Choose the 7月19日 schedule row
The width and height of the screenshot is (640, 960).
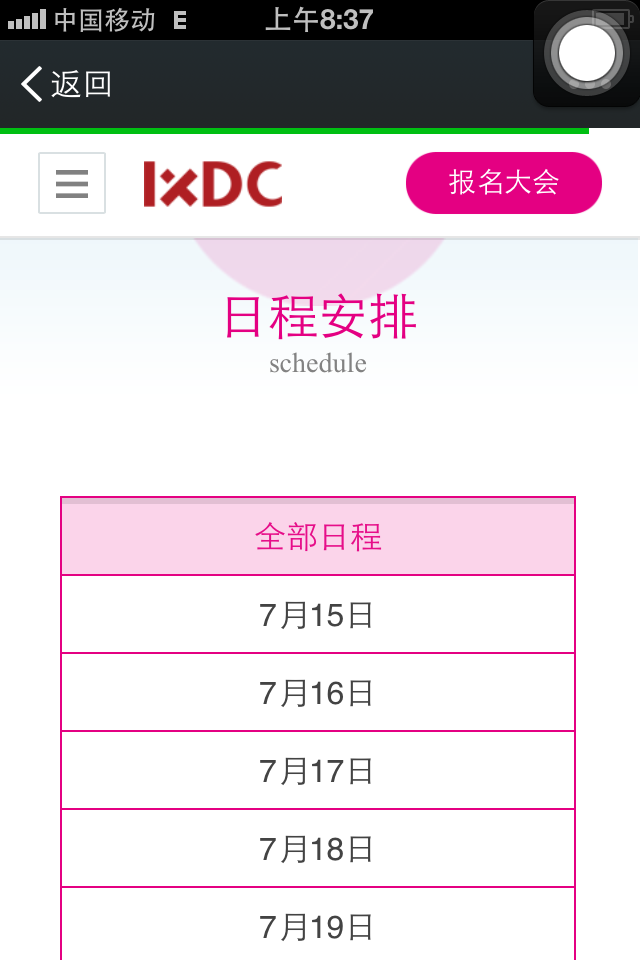[318, 926]
